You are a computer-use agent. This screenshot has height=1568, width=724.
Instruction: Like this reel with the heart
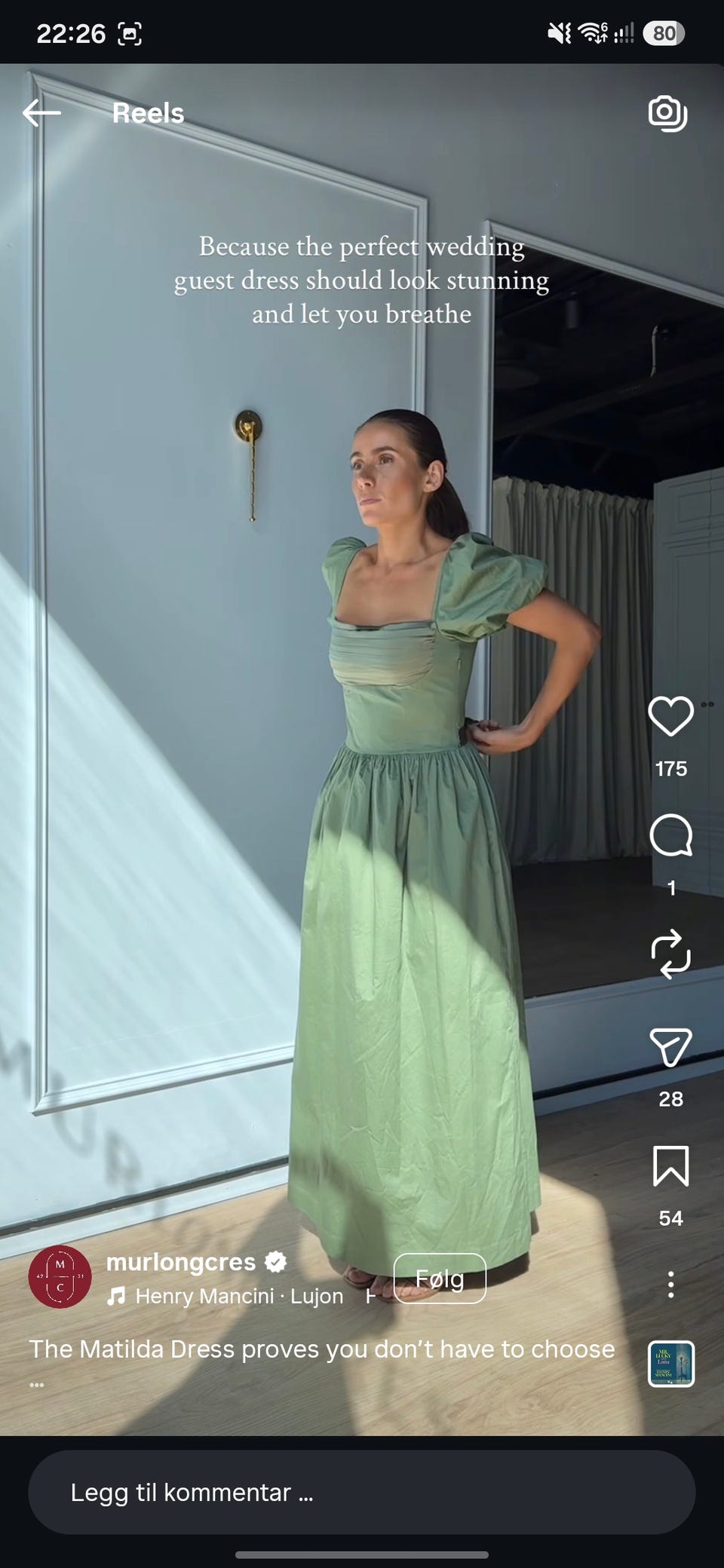(x=670, y=716)
